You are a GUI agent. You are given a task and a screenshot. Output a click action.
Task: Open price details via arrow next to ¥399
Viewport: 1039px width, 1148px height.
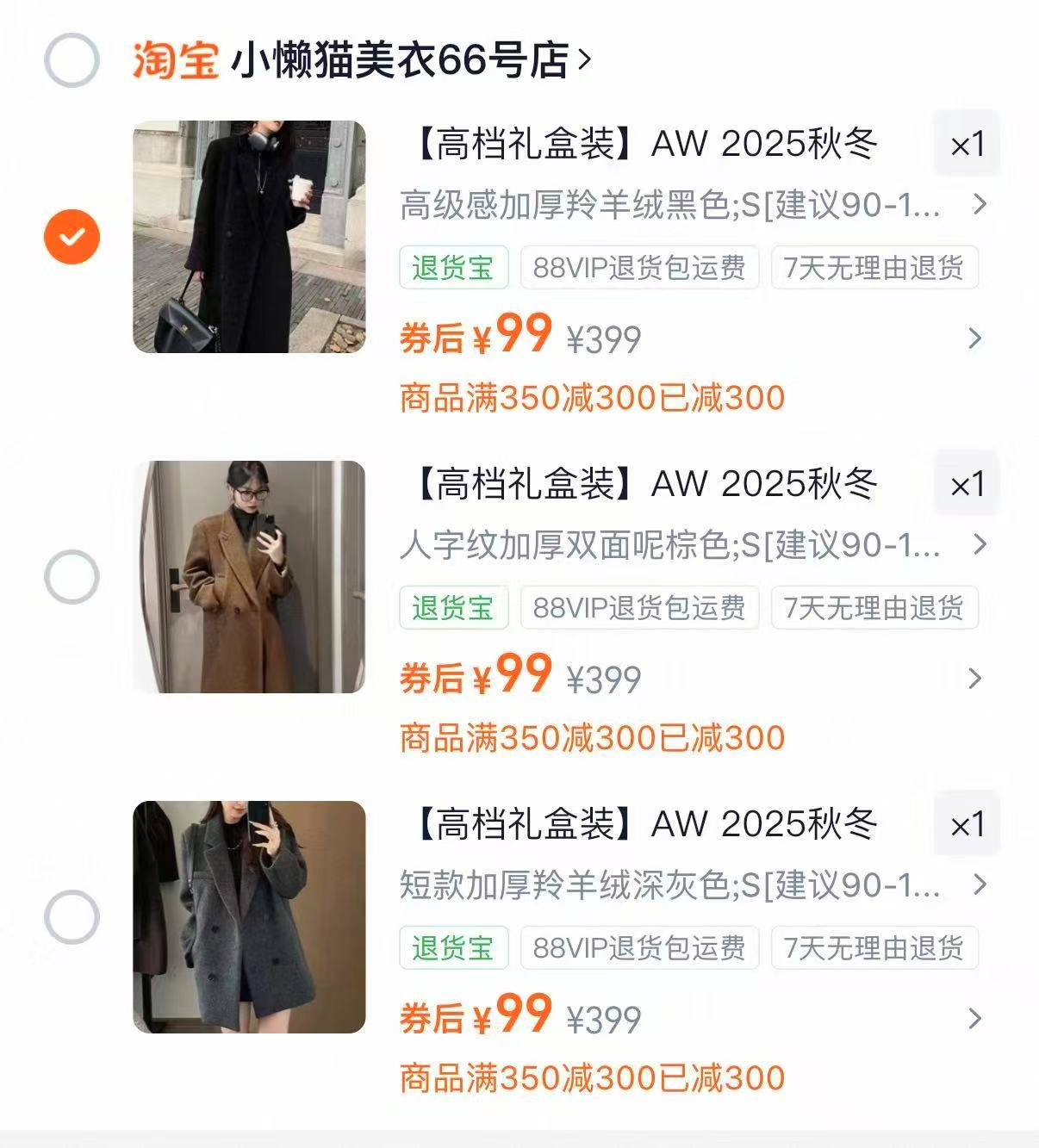click(x=974, y=337)
